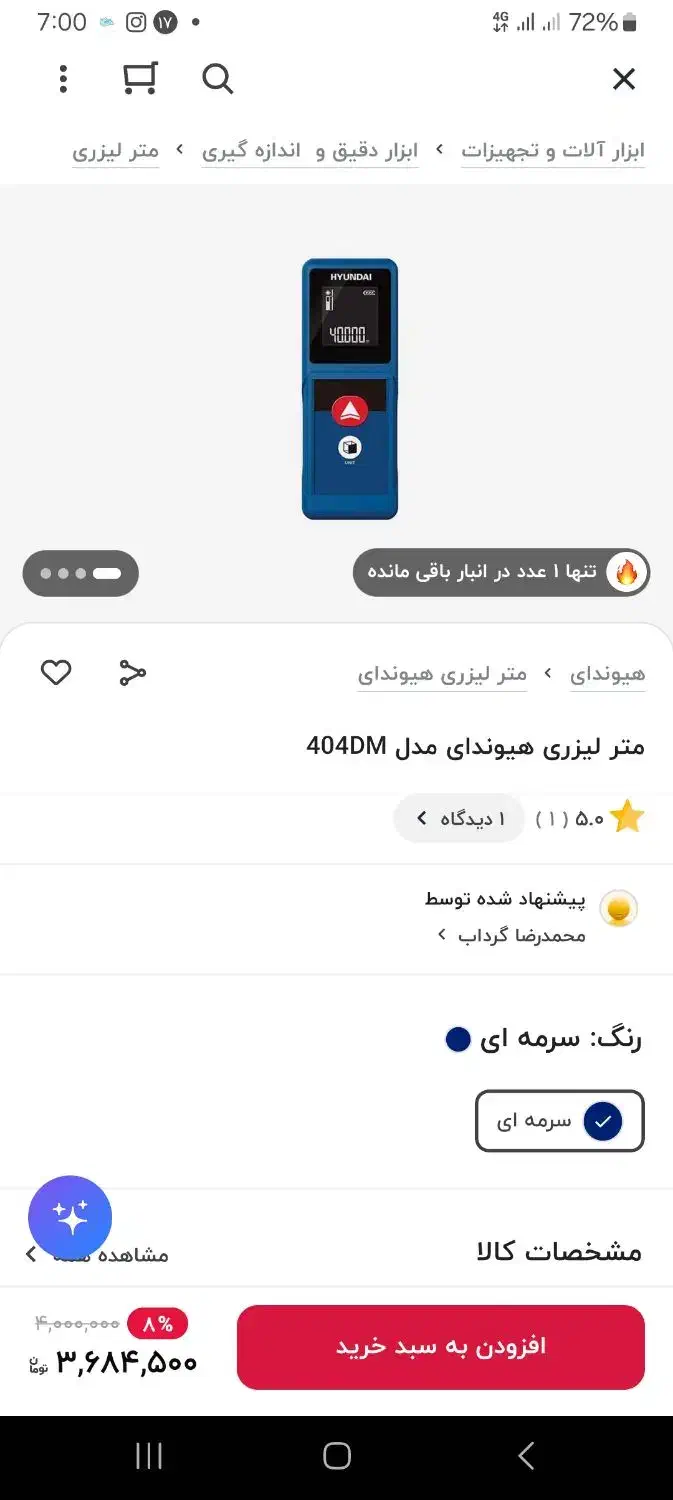This screenshot has width=673, height=1500.
Task: Open متر لیزری breadcrumb category
Action: tap(115, 151)
